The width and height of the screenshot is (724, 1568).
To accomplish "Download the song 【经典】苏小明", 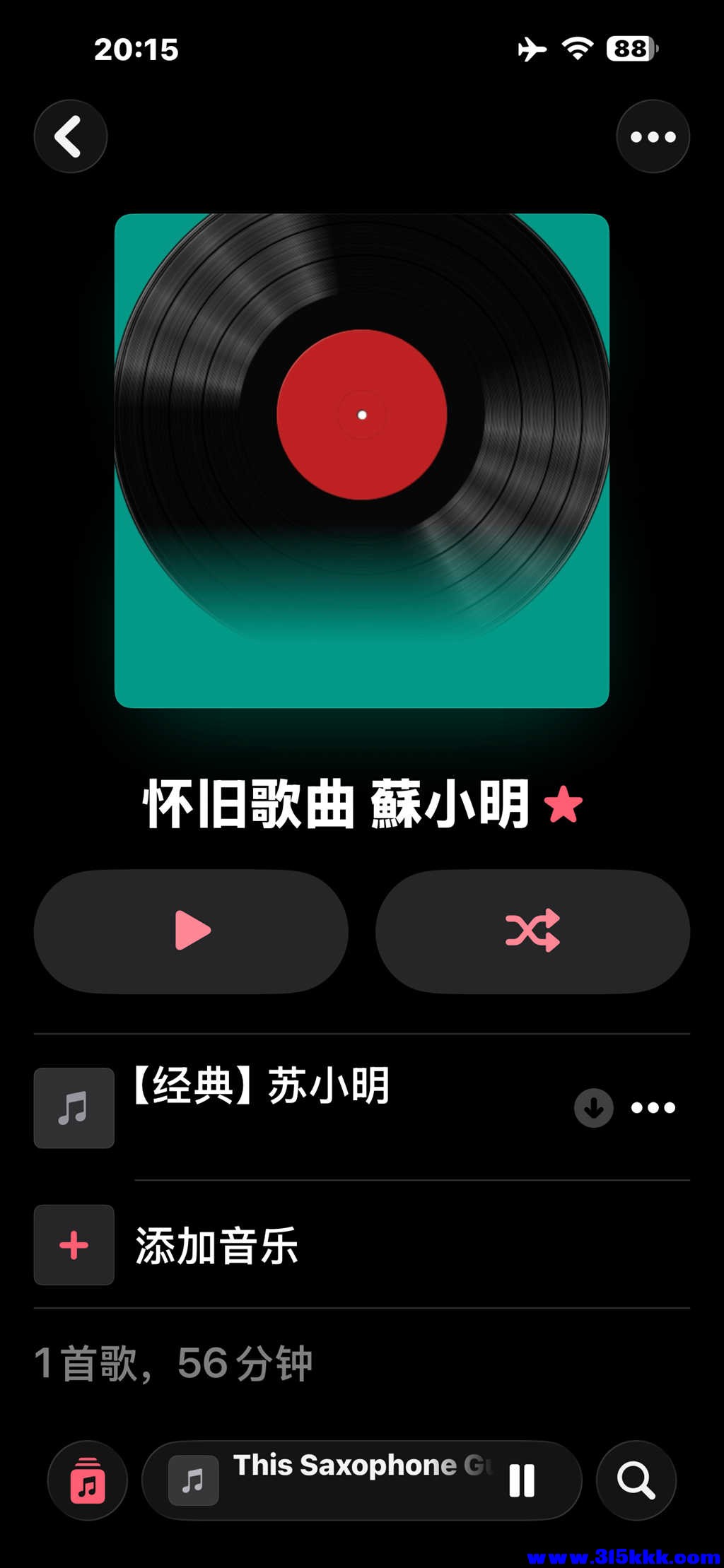I will point(592,1107).
